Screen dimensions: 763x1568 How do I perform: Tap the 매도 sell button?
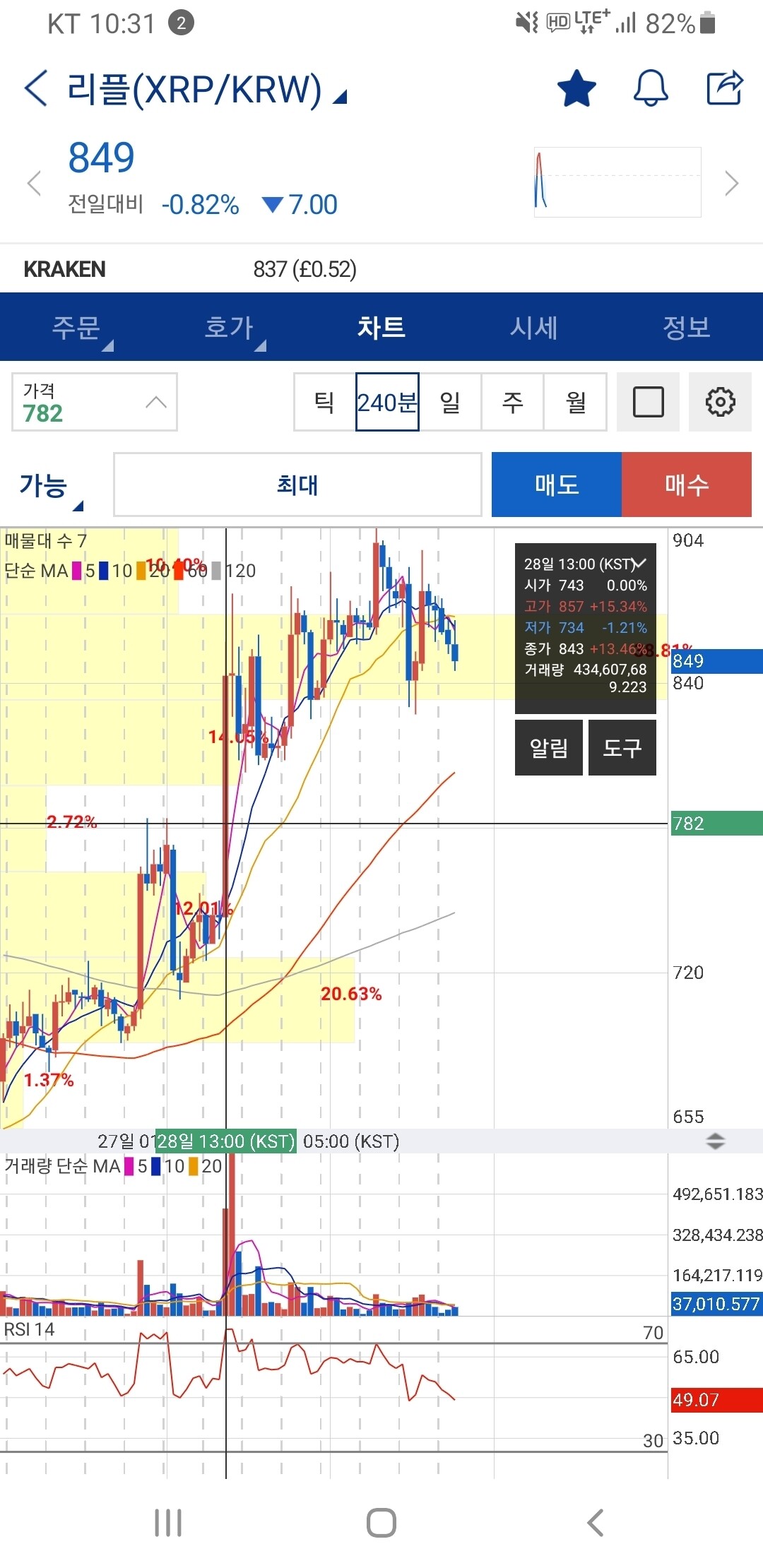557,485
